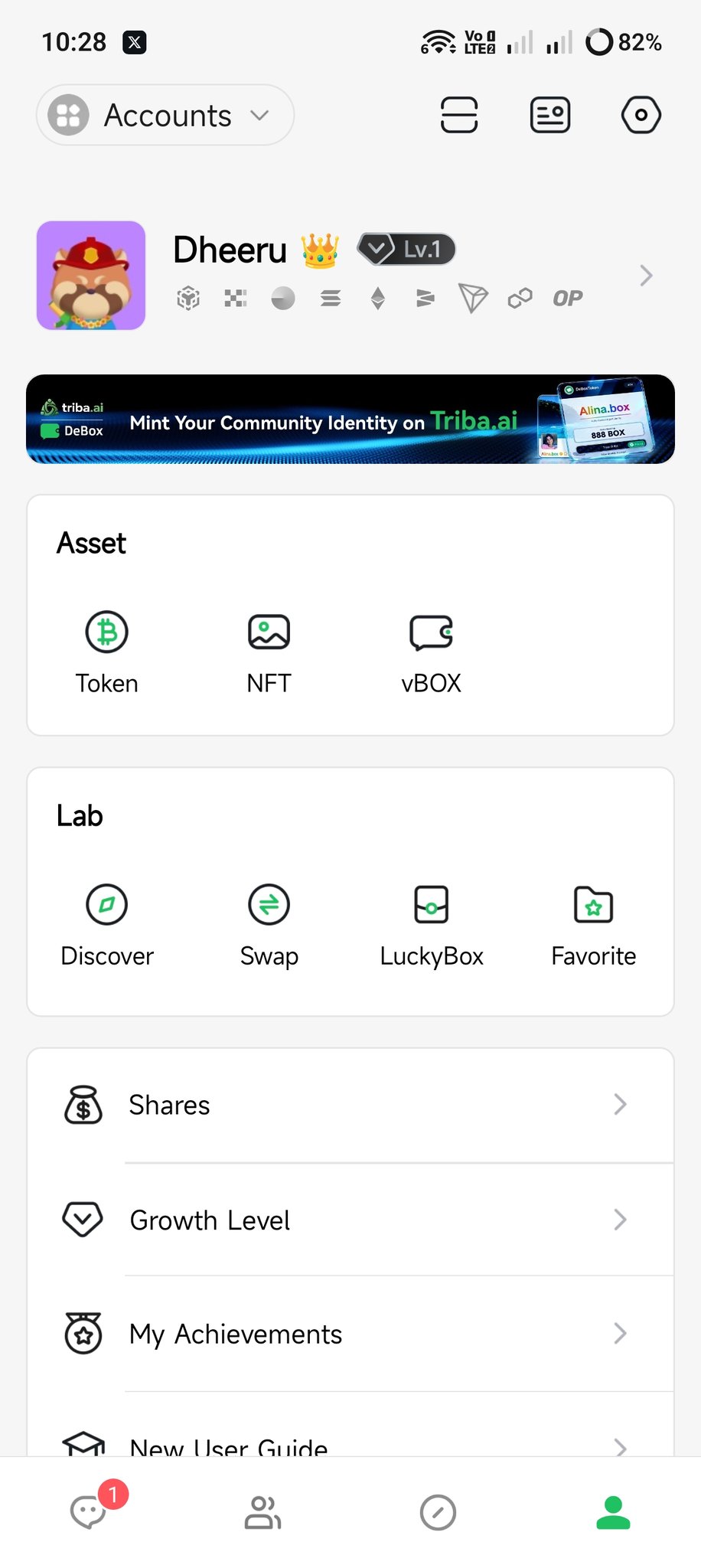This screenshot has width=701, height=1568.
Task: Open the Shares row
Action: click(x=350, y=1105)
